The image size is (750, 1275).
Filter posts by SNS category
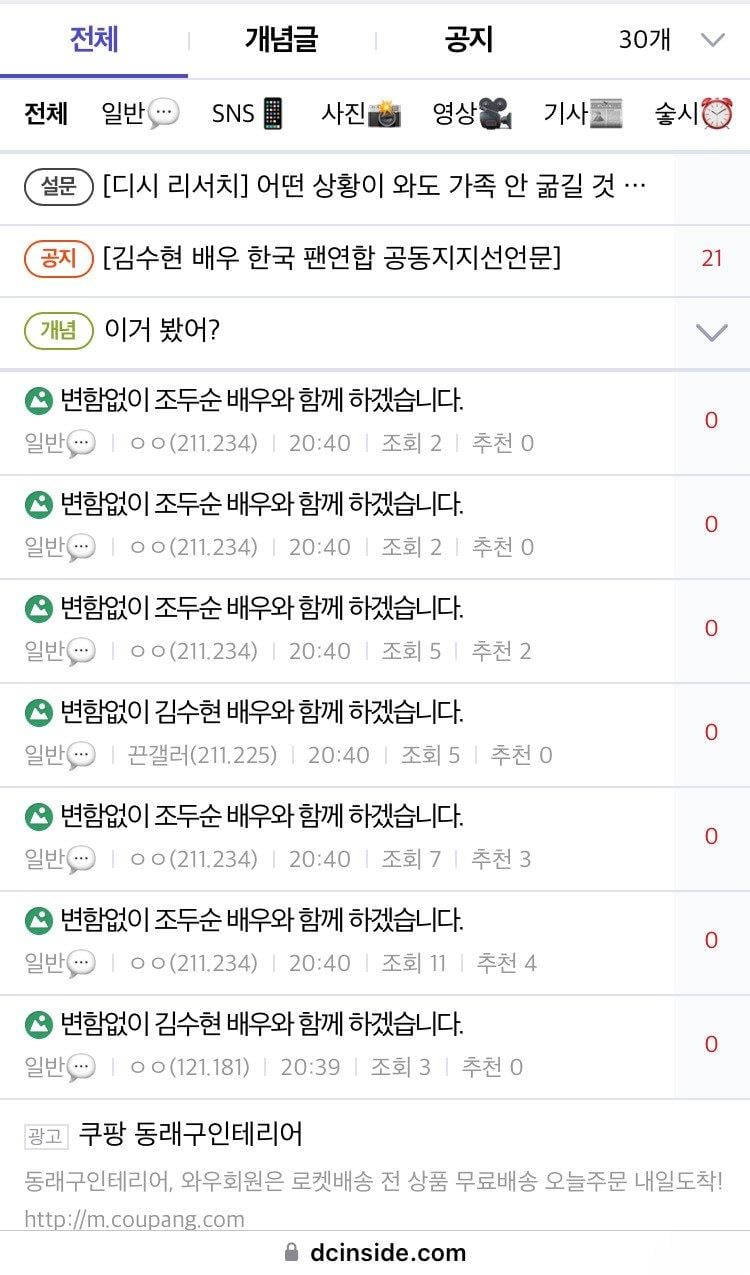click(x=248, y=114)
